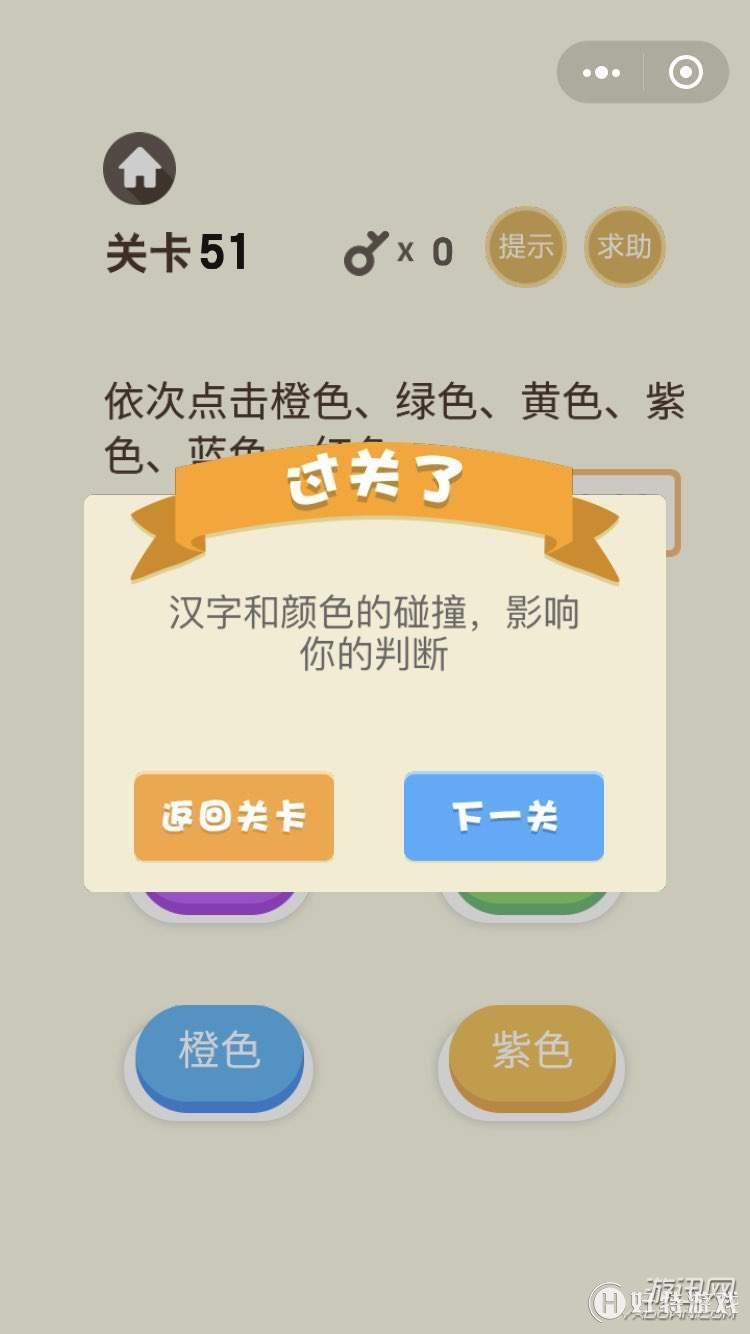
Task: Open the mini program three-dot menu
Action: pos(601,73)
